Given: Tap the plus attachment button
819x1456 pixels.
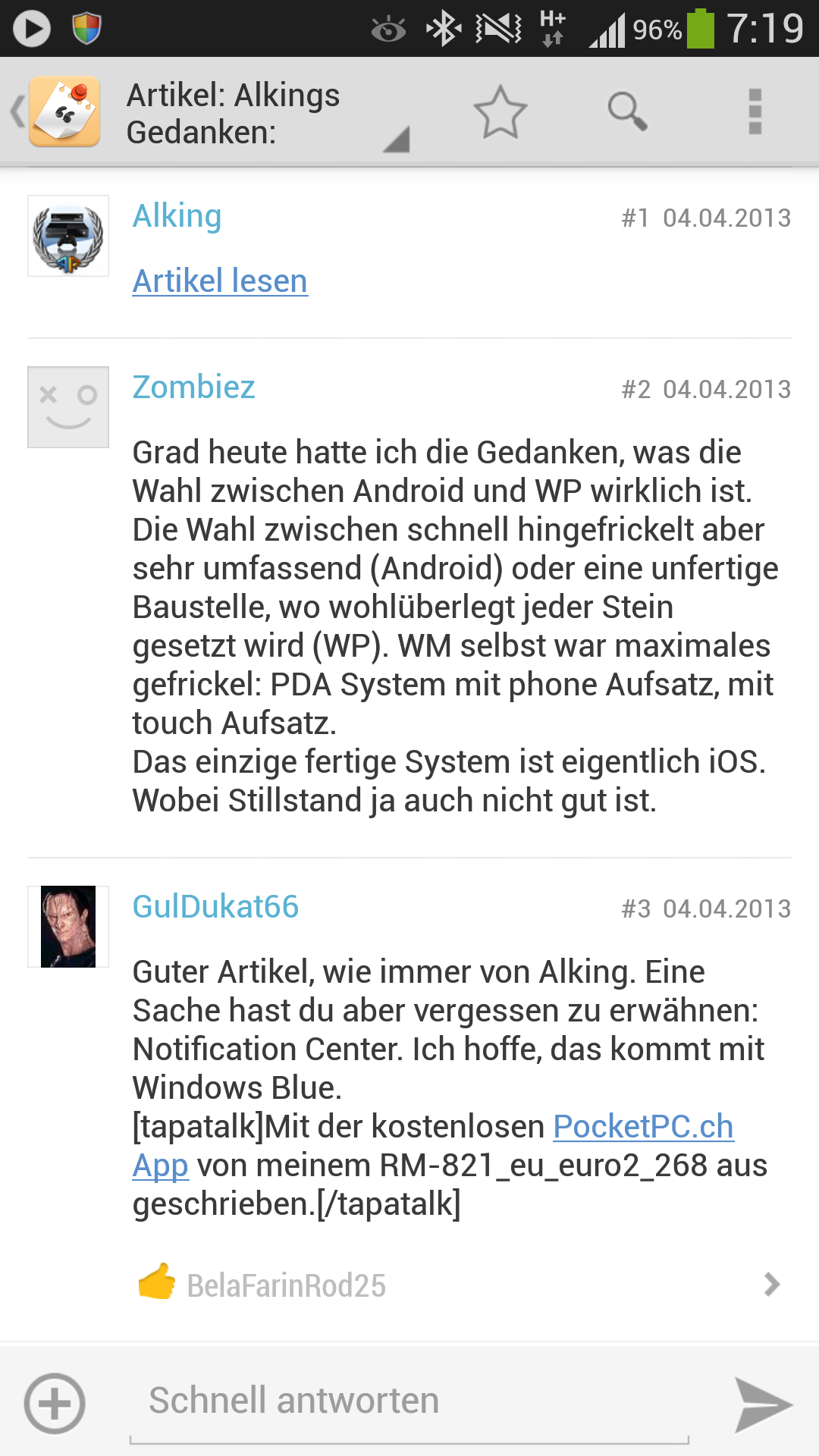Looking at the screenshot, I should point(55,1404).
